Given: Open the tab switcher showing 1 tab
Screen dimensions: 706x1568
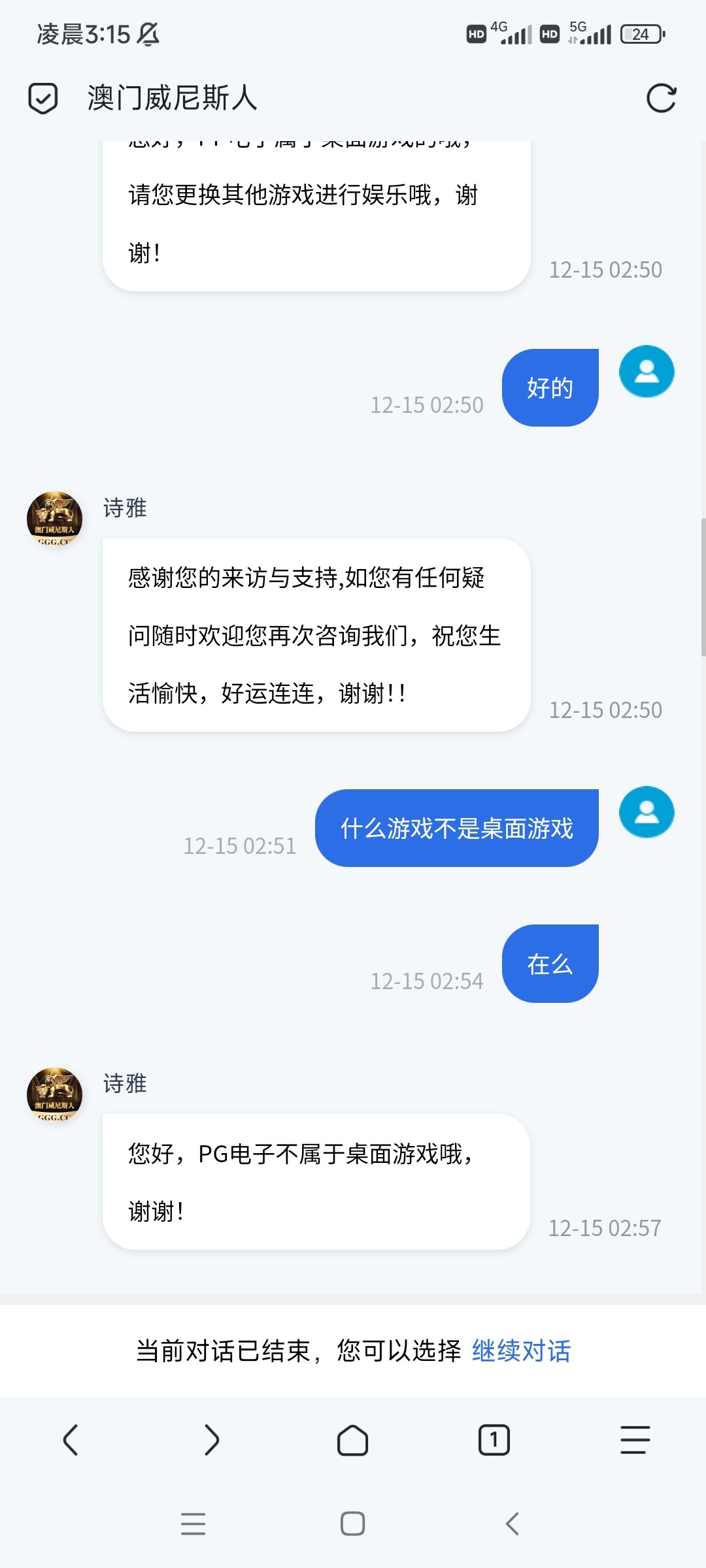Looking at the screenshot, I should point(494,1440).
